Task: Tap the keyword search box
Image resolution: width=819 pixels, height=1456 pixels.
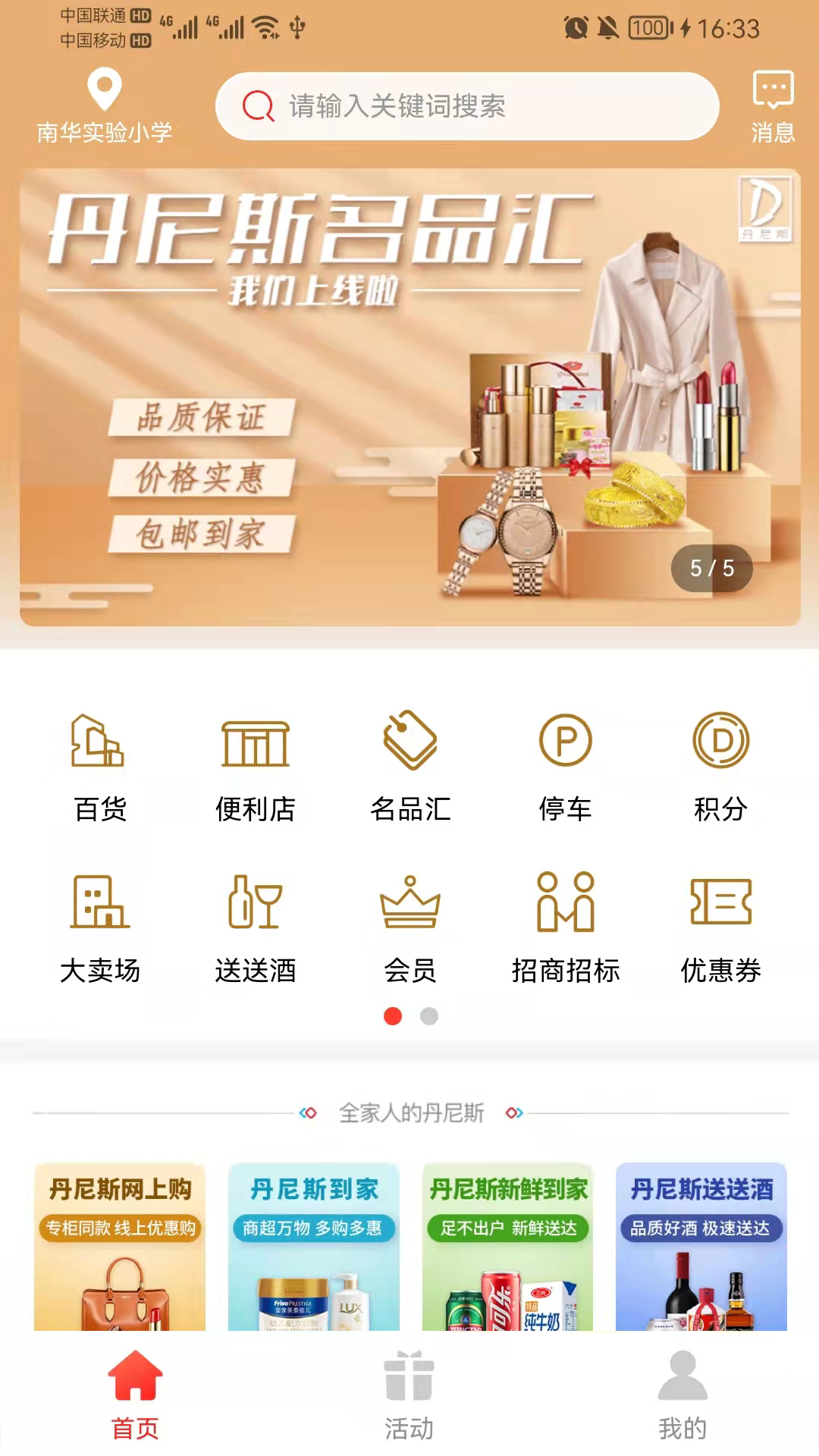Action: point(467,106)
